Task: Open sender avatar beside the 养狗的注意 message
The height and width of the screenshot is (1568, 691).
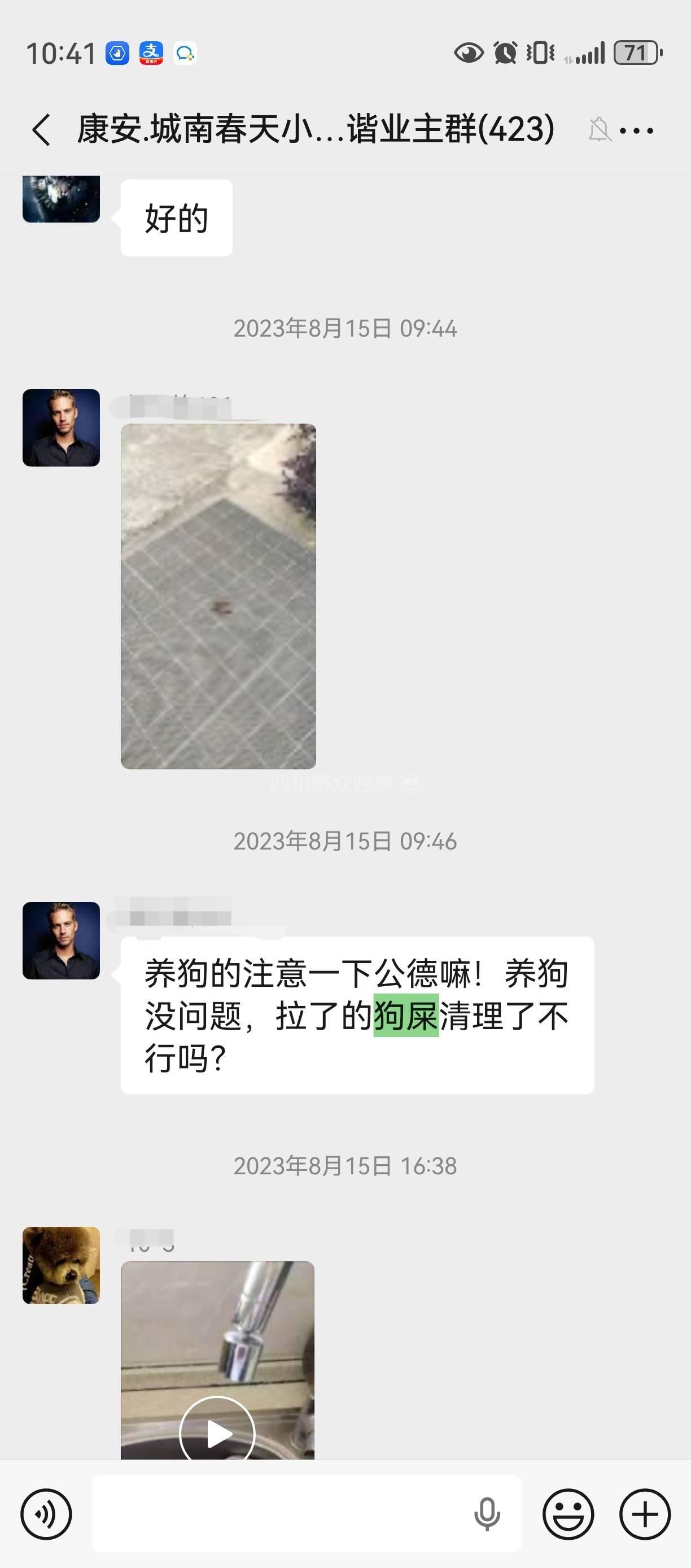Action: [x=61, y=940]
